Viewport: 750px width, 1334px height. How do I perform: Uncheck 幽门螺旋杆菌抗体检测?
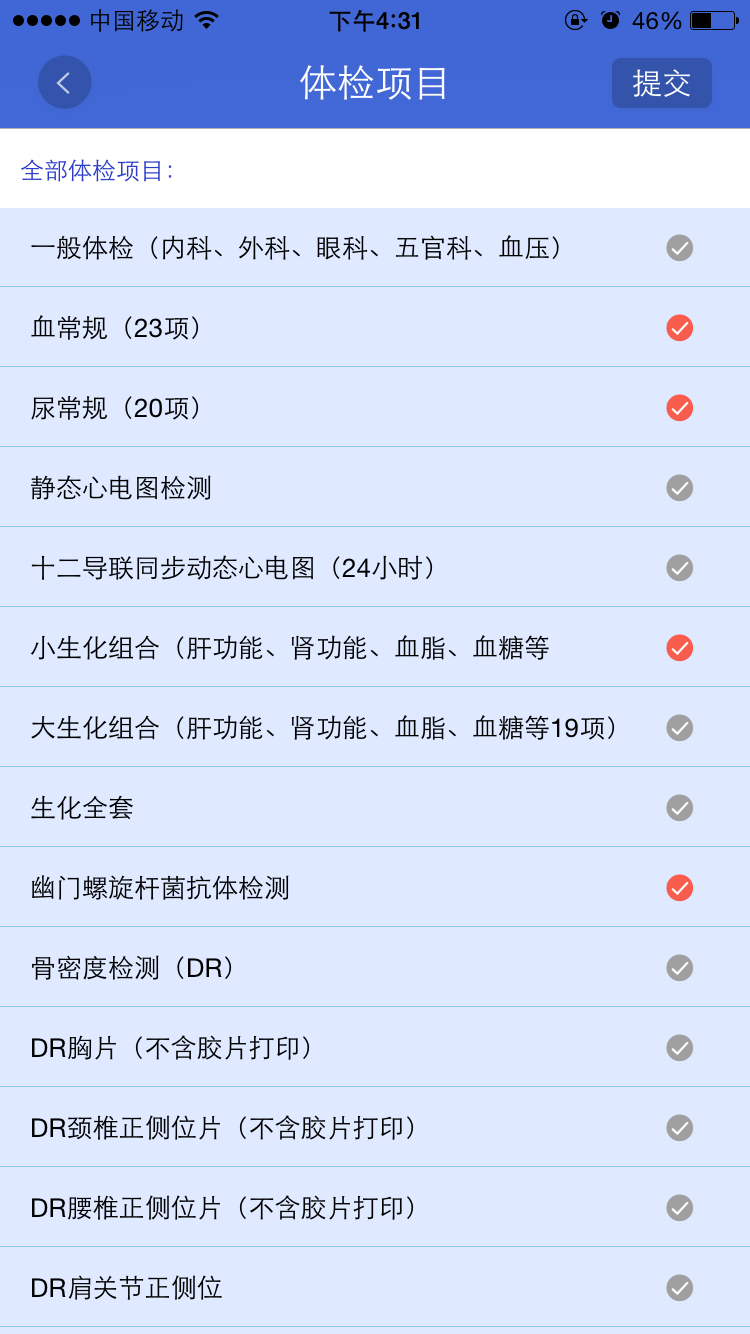679,887
